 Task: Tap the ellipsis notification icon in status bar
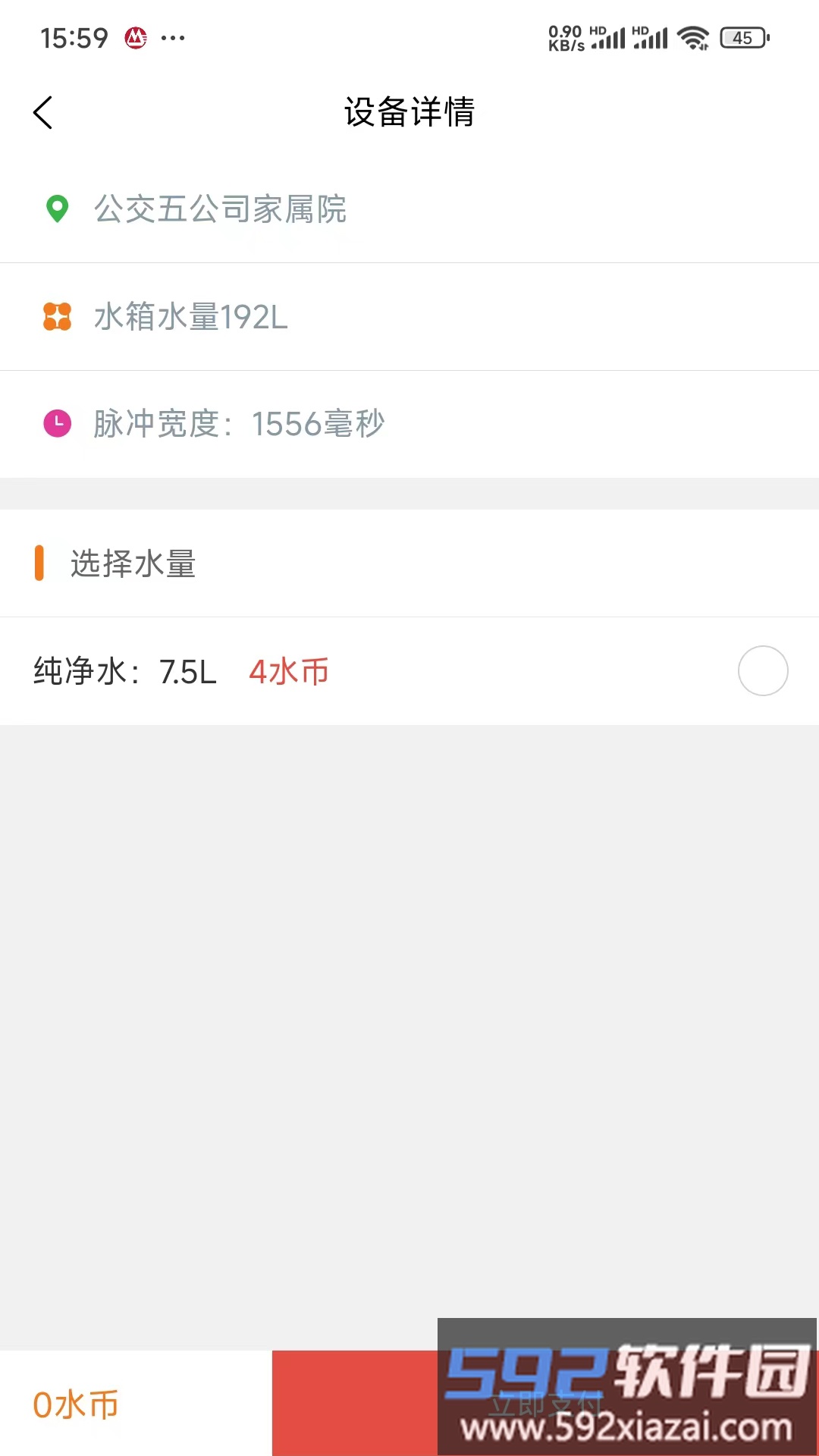pyautogui.click(x=171, y=37)
